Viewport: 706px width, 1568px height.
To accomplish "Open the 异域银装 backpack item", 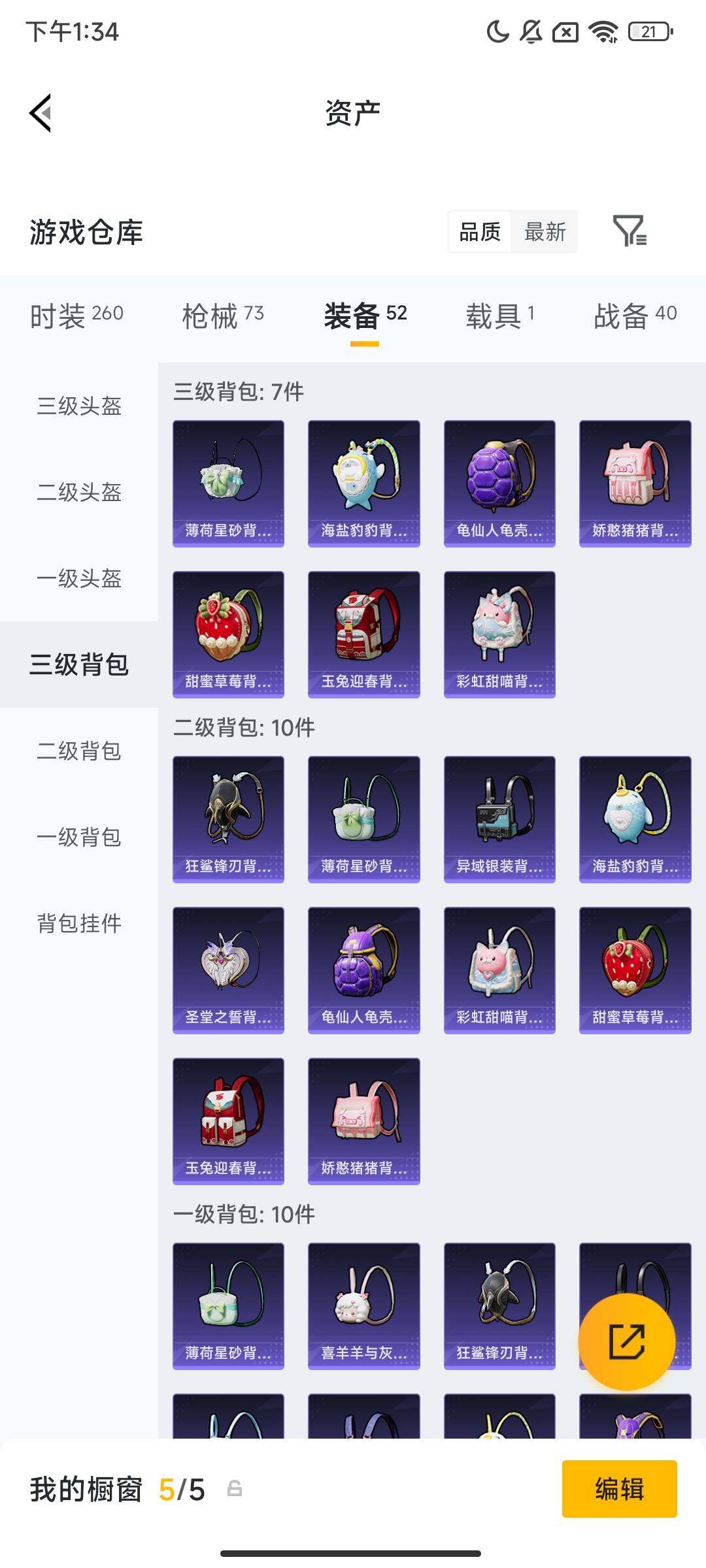I will point(499,819).
